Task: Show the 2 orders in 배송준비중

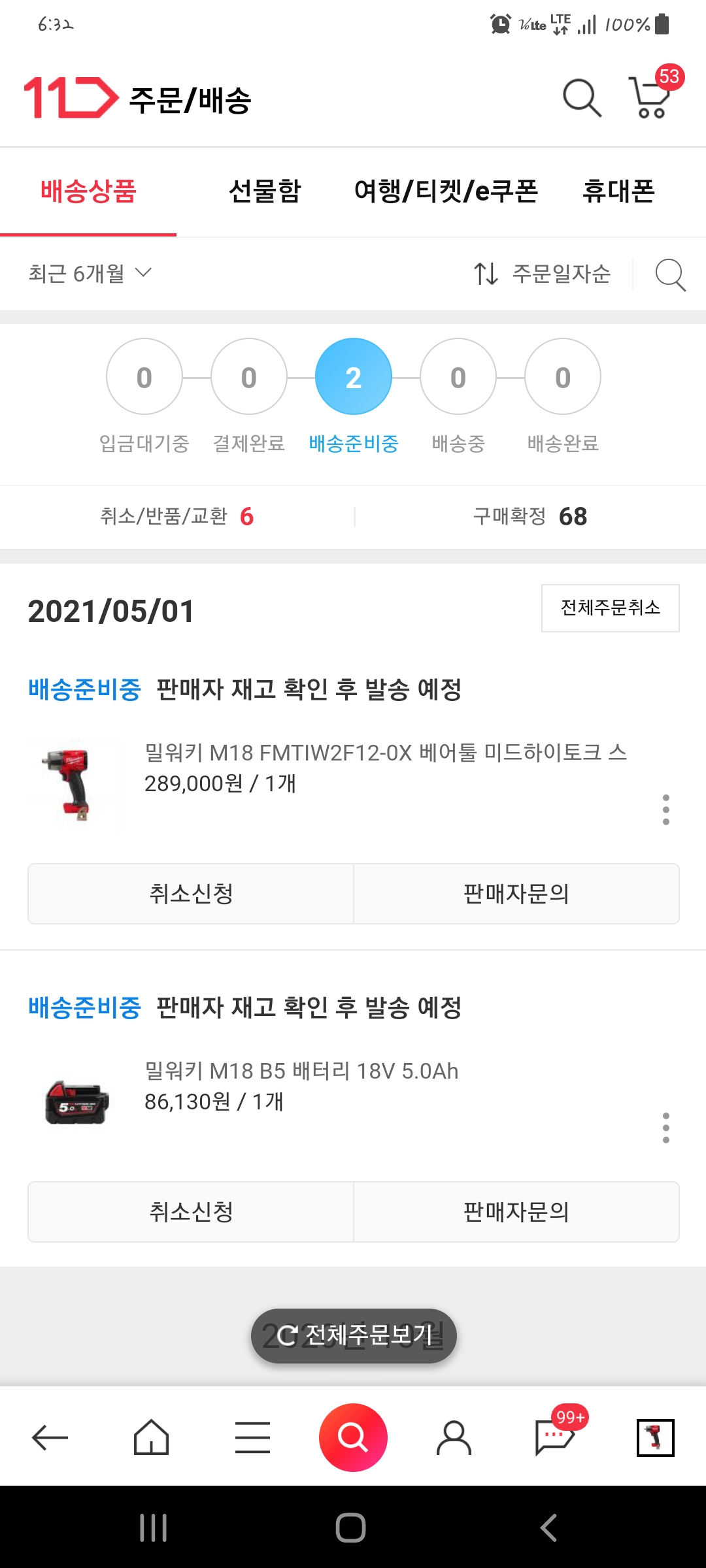Action: pos(354,377)
